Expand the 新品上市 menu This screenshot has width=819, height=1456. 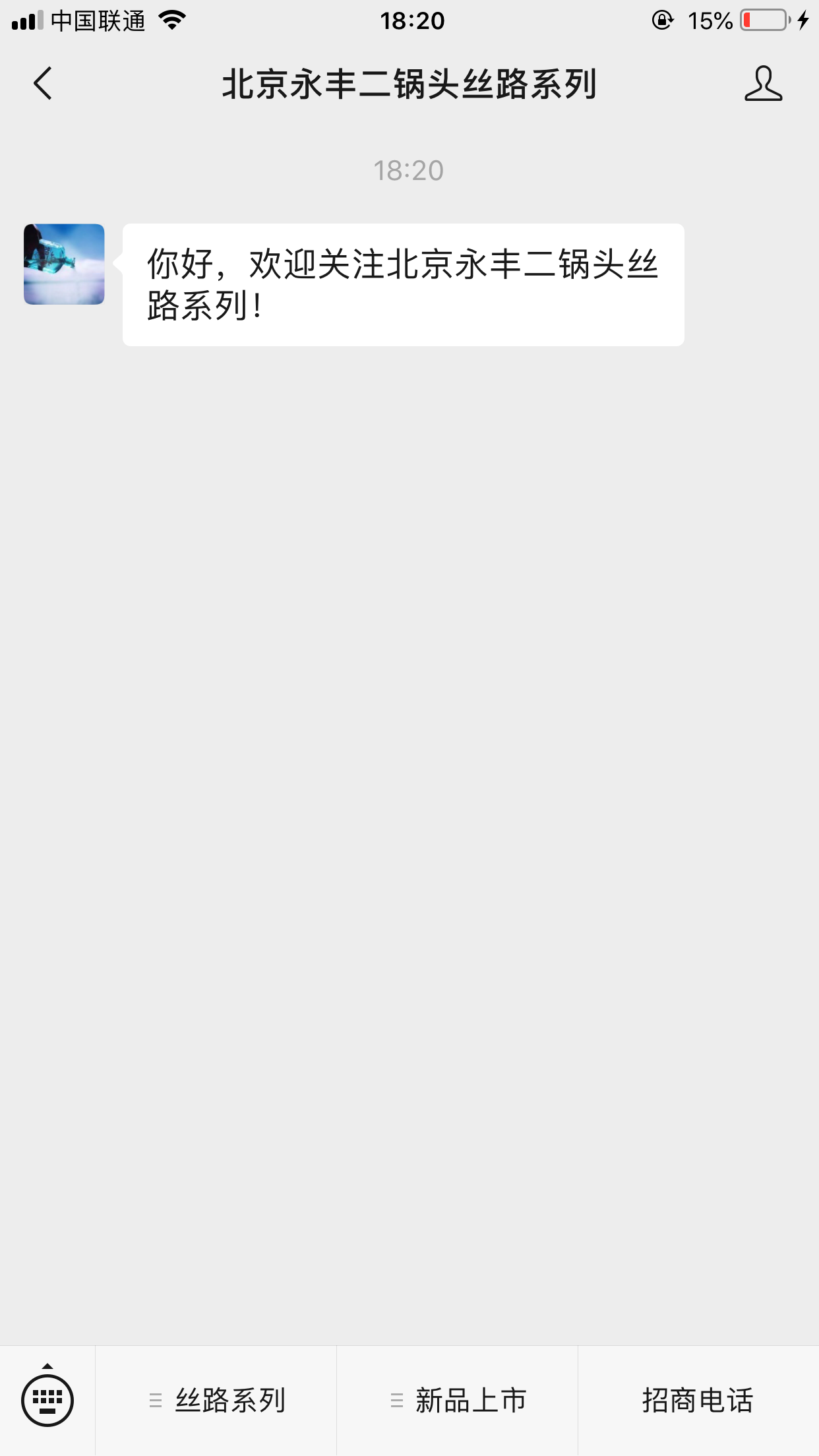tap(458, 1401)
